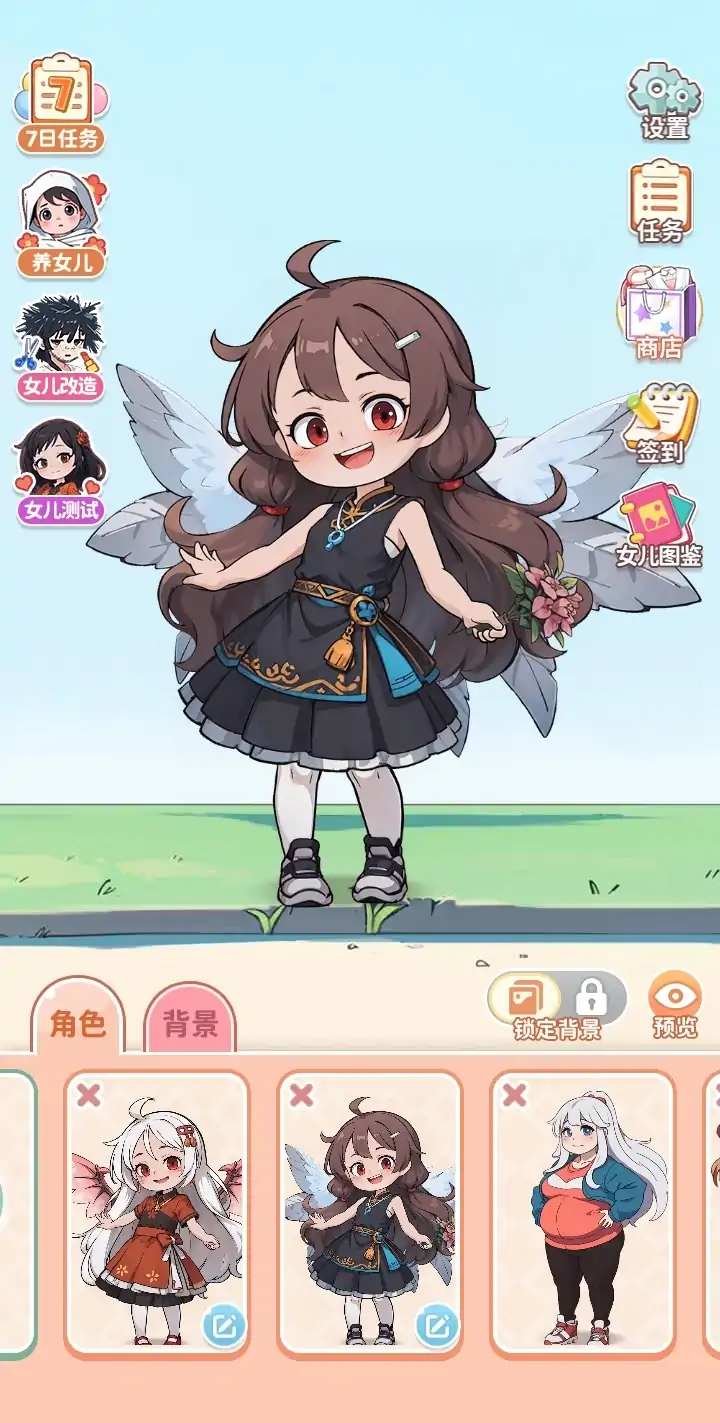This screenshot has width=720, height=1423.
Task: Open 女儿图鉴 gallery album
Action: point(659,527)
